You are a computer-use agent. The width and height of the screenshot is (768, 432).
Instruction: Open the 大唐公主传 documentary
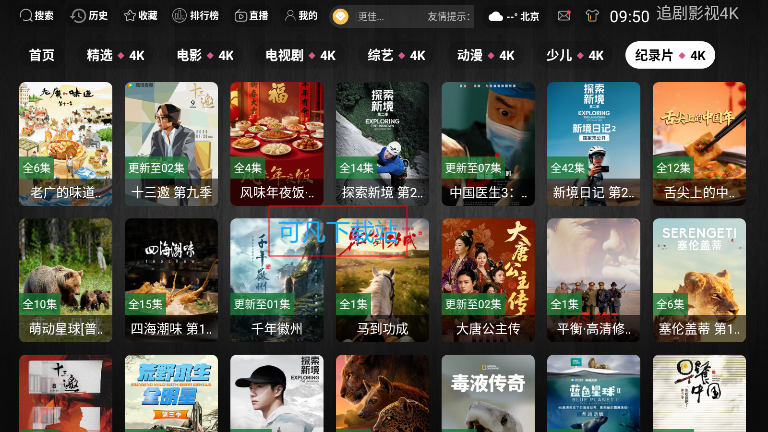488,278
